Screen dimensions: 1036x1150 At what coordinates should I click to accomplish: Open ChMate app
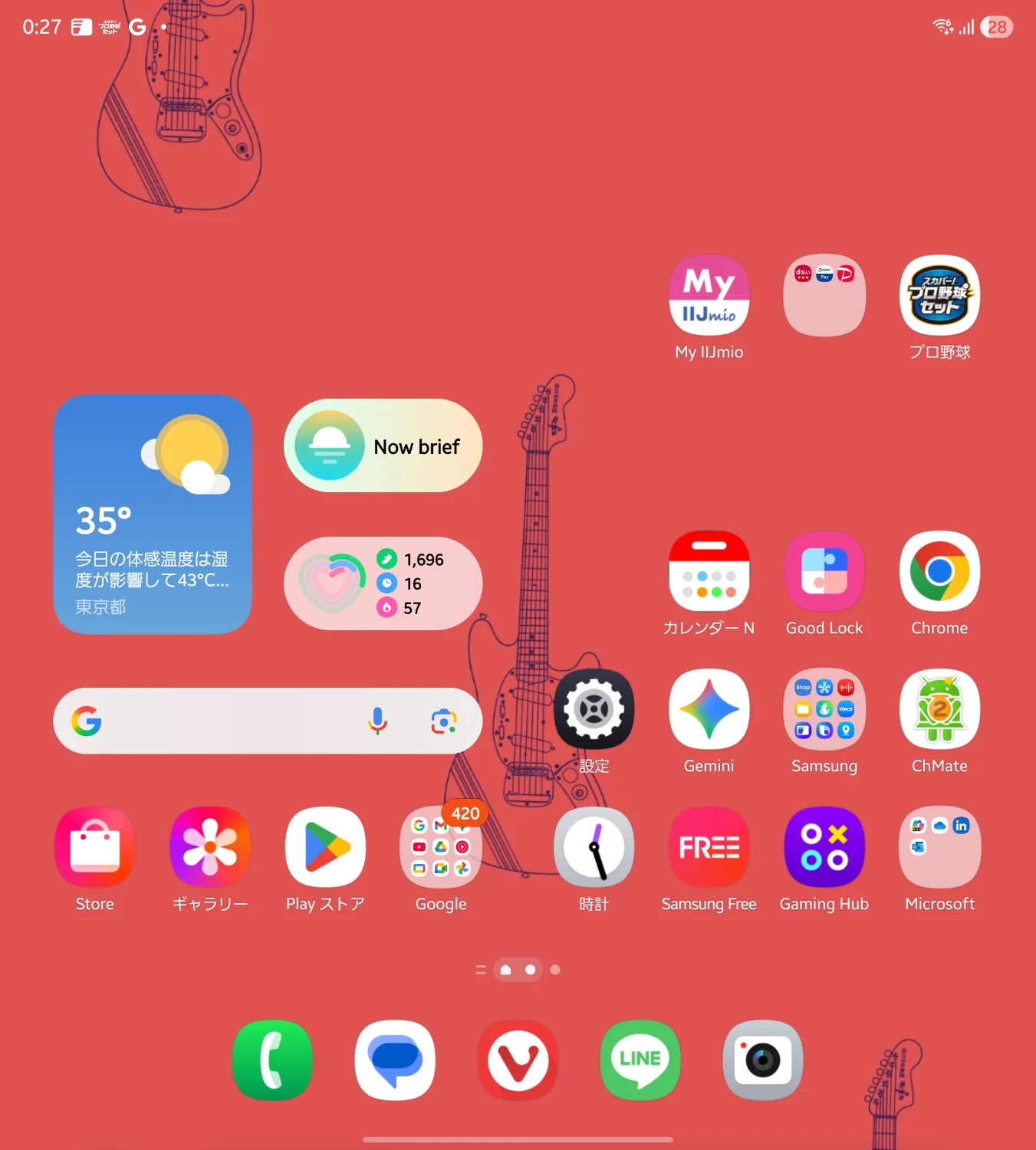tap(939, 710)
